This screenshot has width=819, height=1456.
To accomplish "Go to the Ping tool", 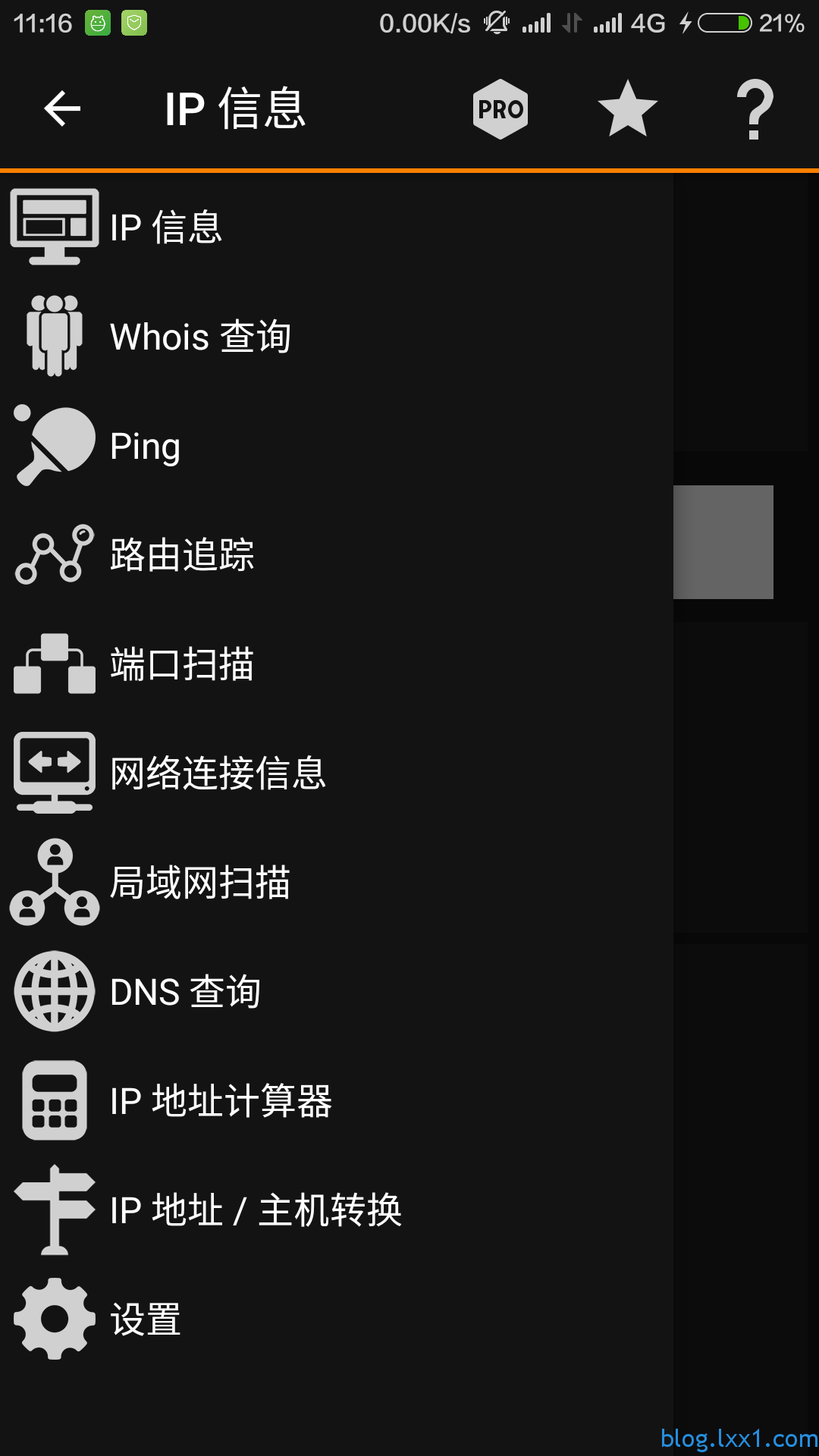I will click(337, 446).
